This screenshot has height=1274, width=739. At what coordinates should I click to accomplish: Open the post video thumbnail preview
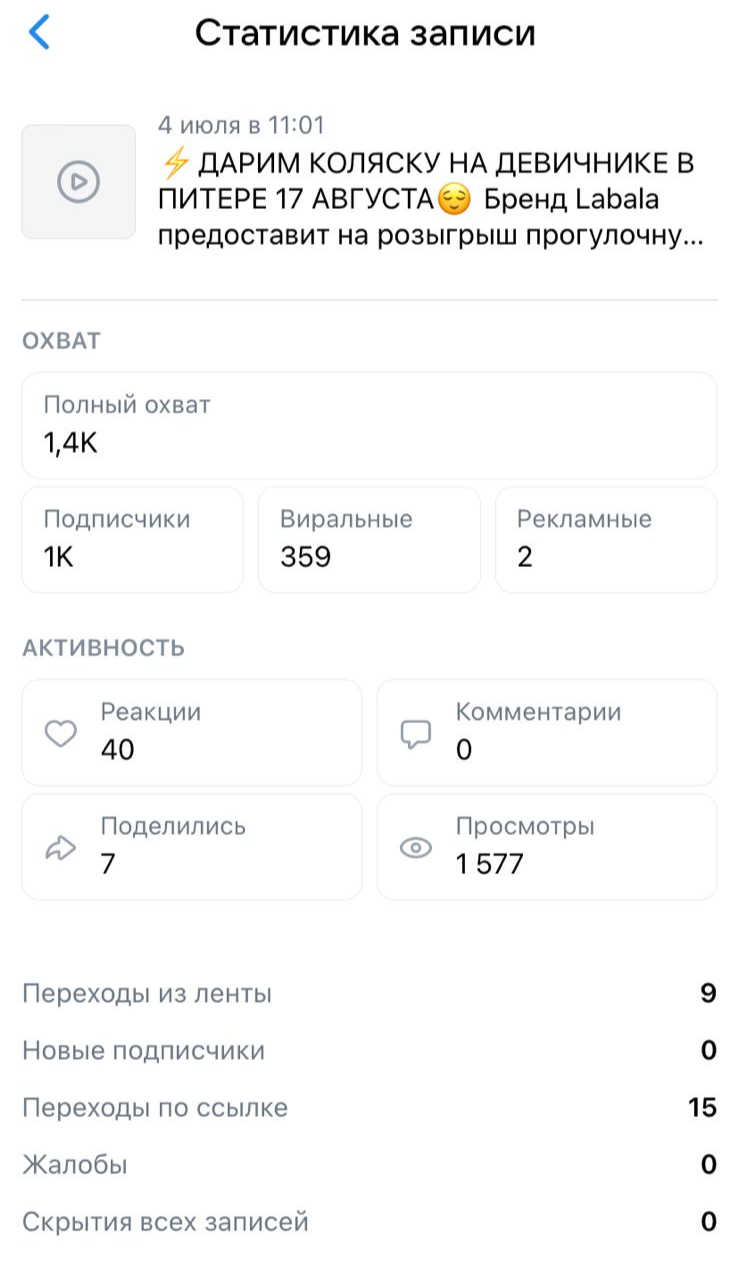[x=78, y=182]
